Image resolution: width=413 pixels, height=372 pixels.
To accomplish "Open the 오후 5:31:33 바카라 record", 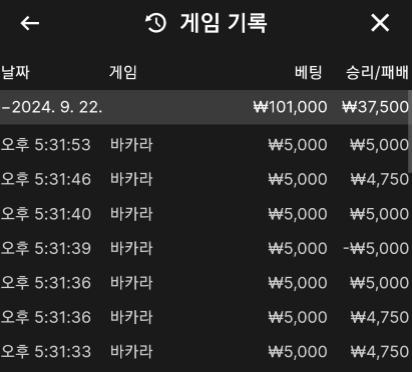I will click(205, 352).
